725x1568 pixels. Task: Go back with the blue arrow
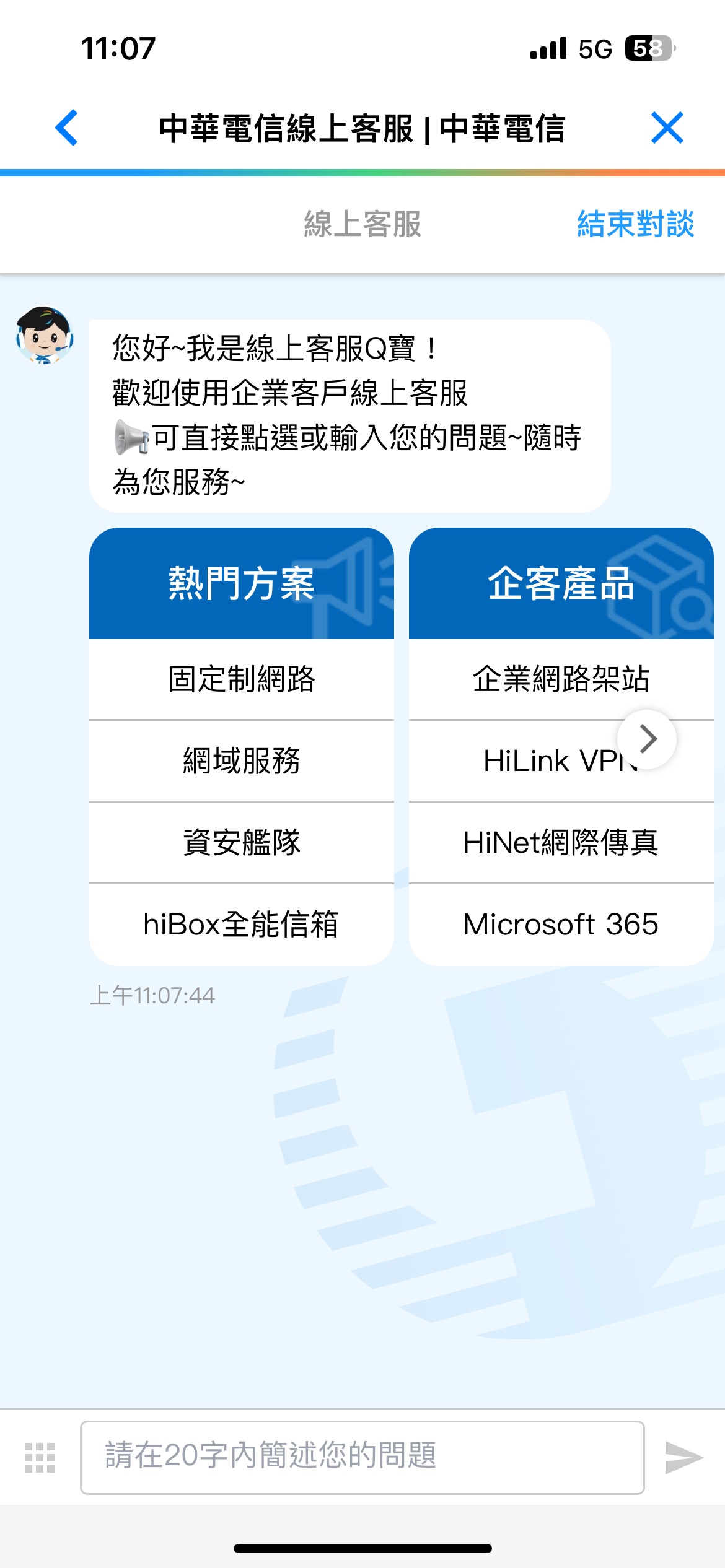(66, 128)
